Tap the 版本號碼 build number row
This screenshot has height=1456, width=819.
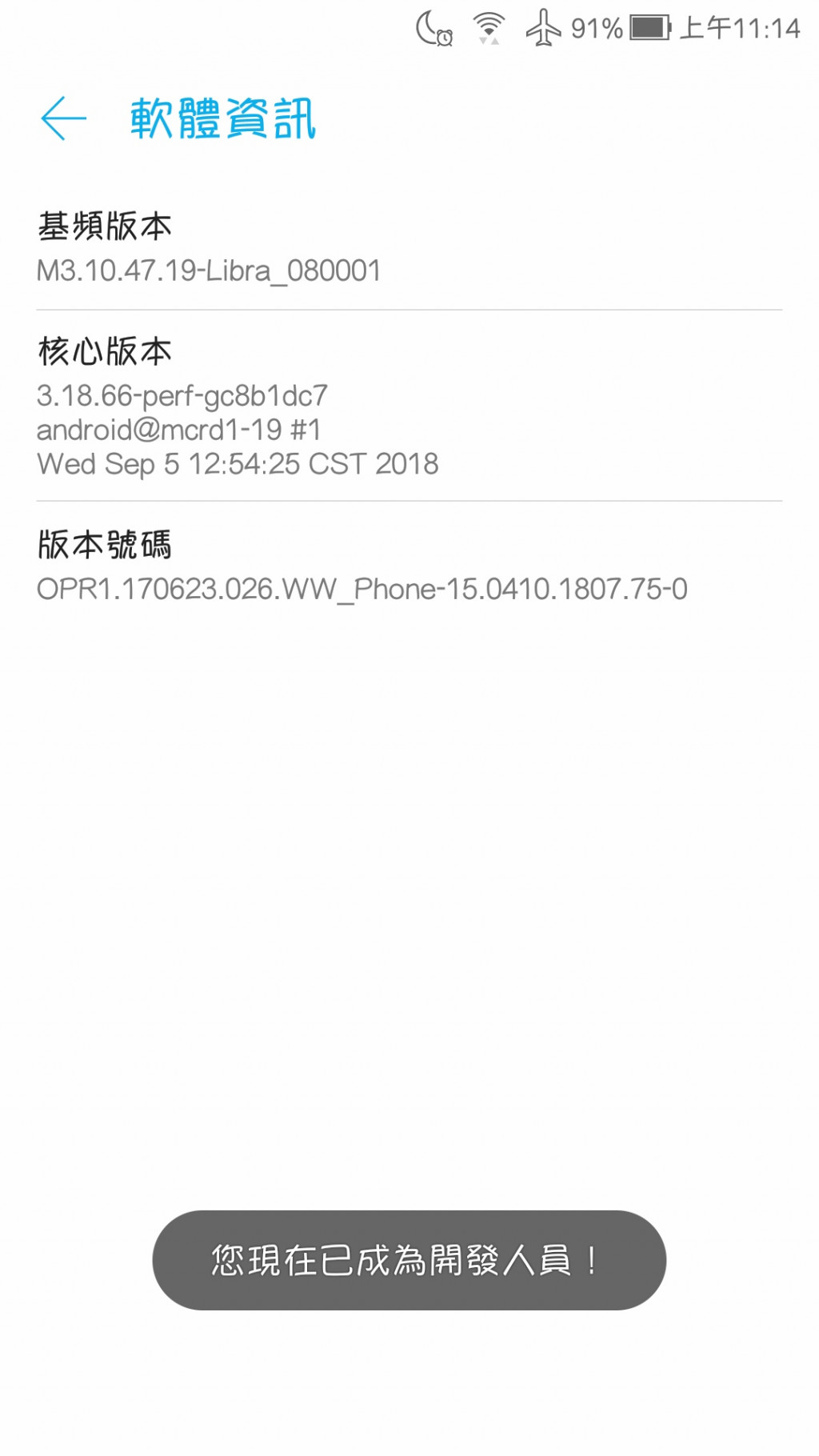tap(362, 566)
